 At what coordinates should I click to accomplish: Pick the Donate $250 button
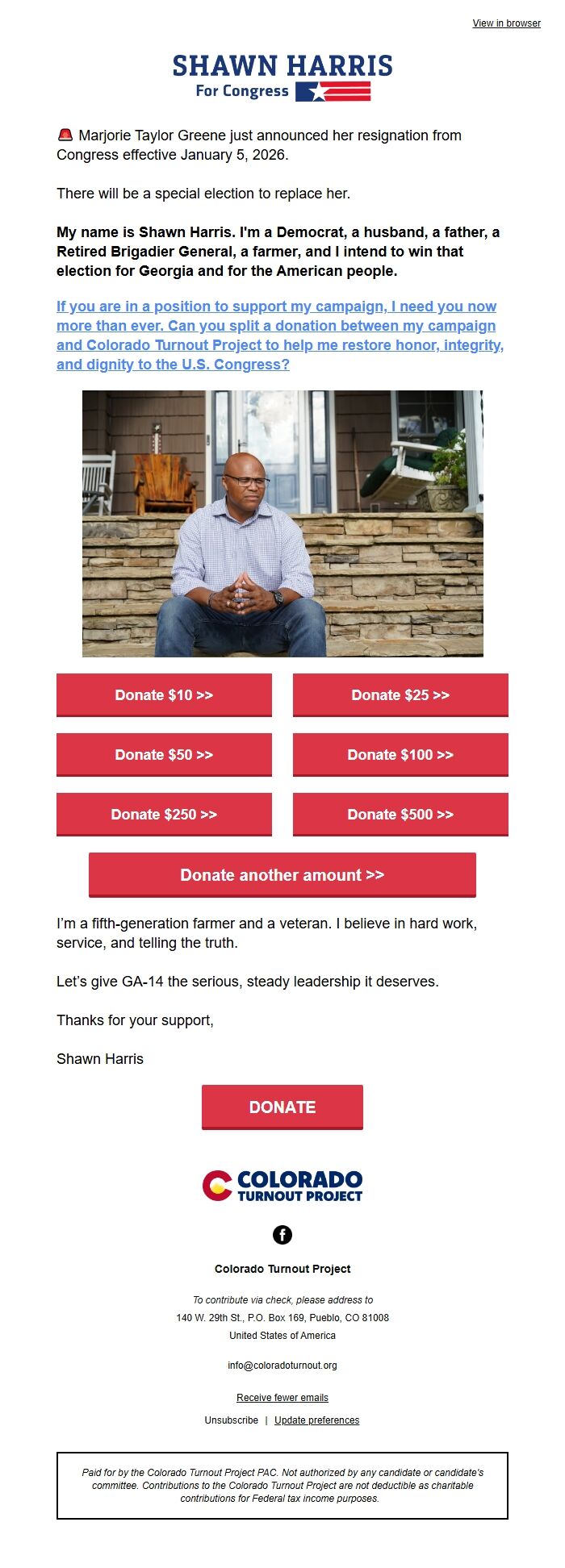point(164,815)
